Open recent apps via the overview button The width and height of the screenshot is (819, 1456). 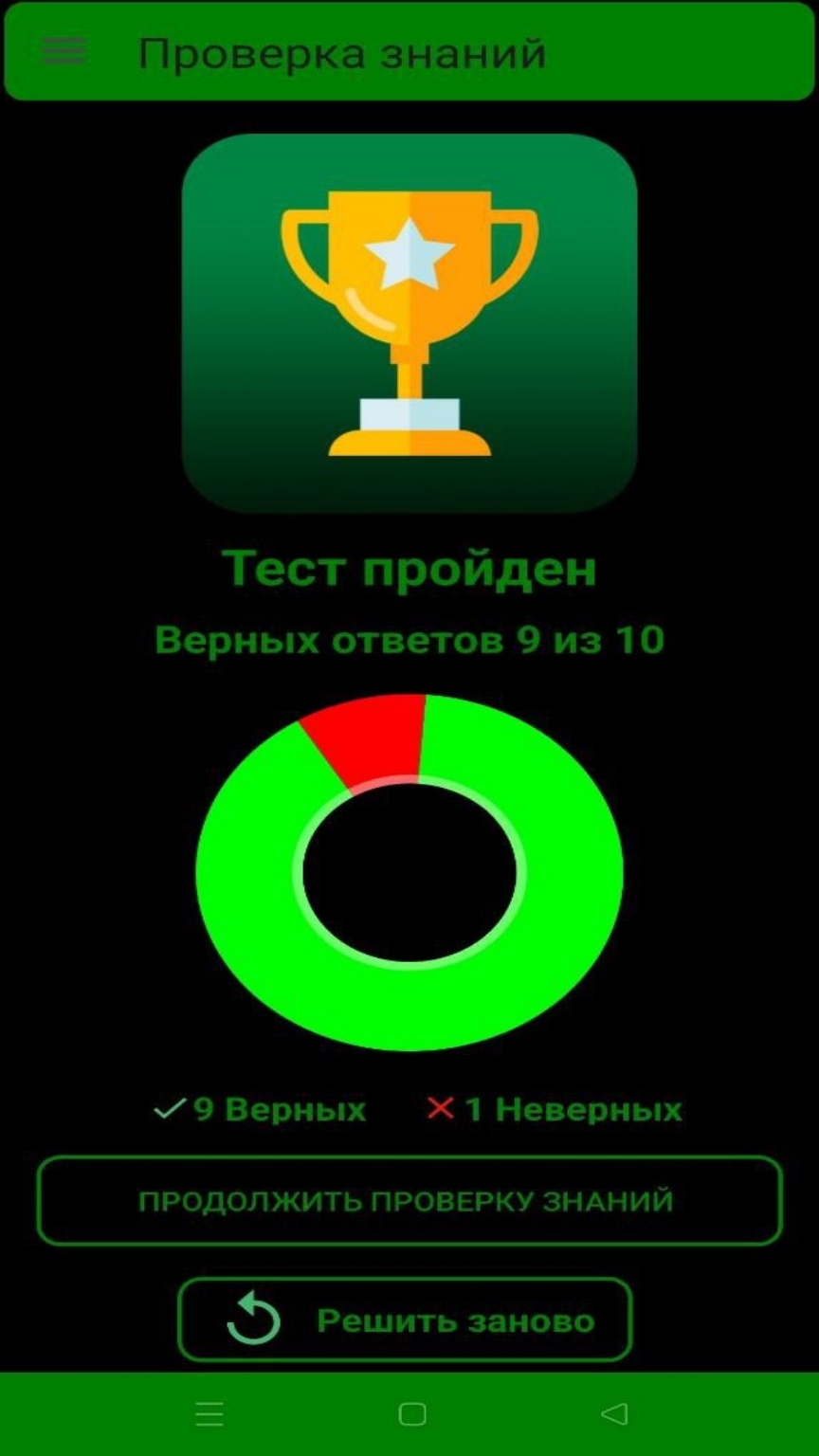[x=207, y=1412]
